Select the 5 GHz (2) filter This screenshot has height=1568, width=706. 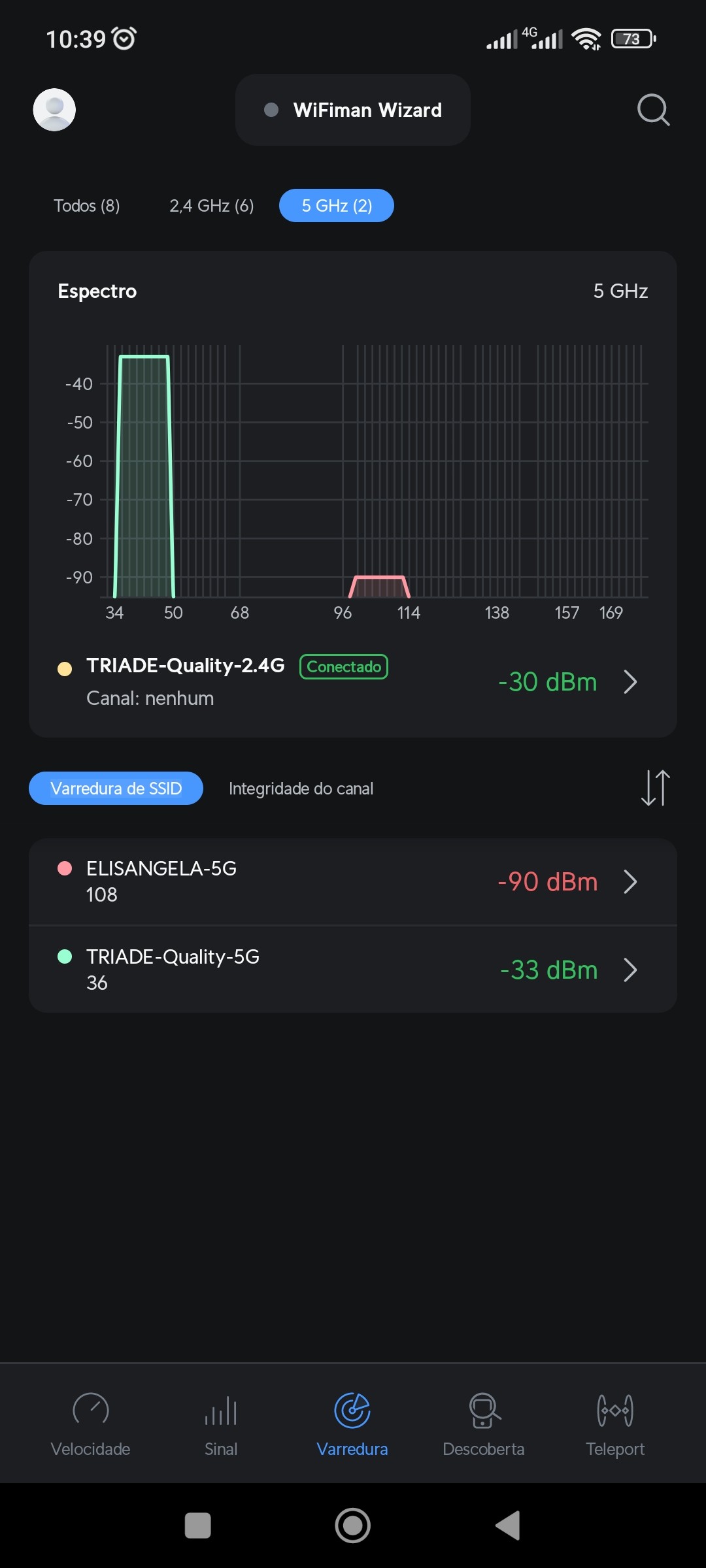coord(336,206)
